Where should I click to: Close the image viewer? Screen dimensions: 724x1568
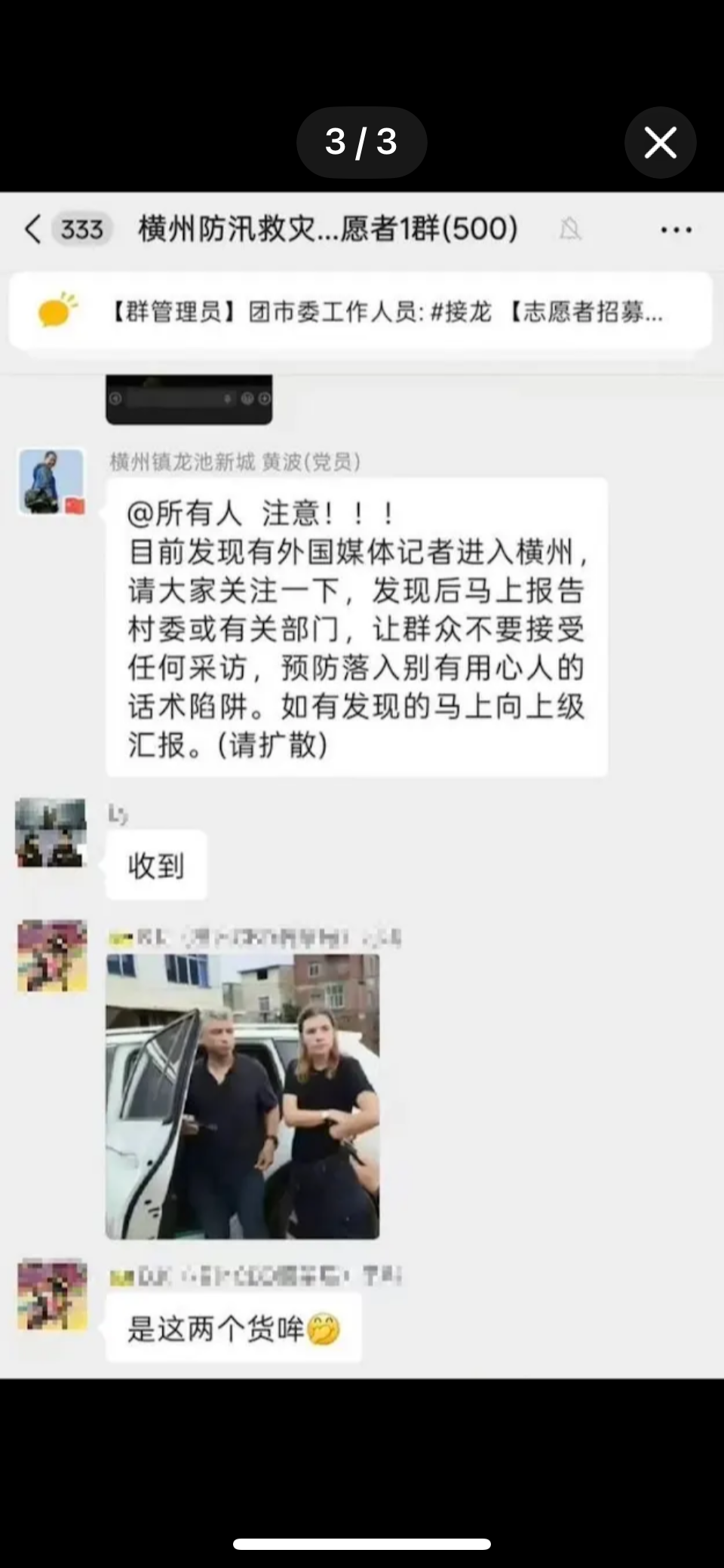tap(660, 143)
